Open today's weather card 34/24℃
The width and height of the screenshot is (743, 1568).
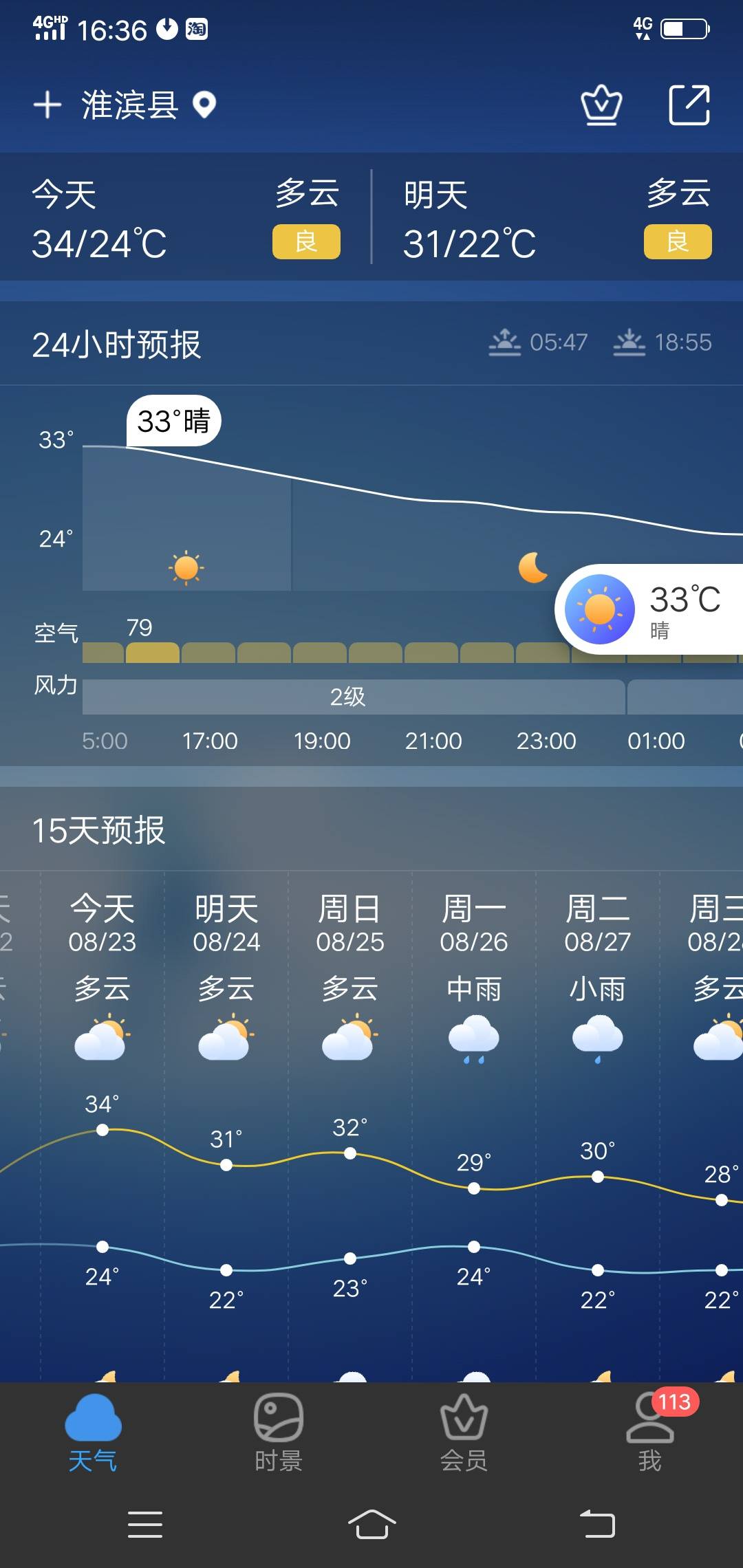(186, 217)
